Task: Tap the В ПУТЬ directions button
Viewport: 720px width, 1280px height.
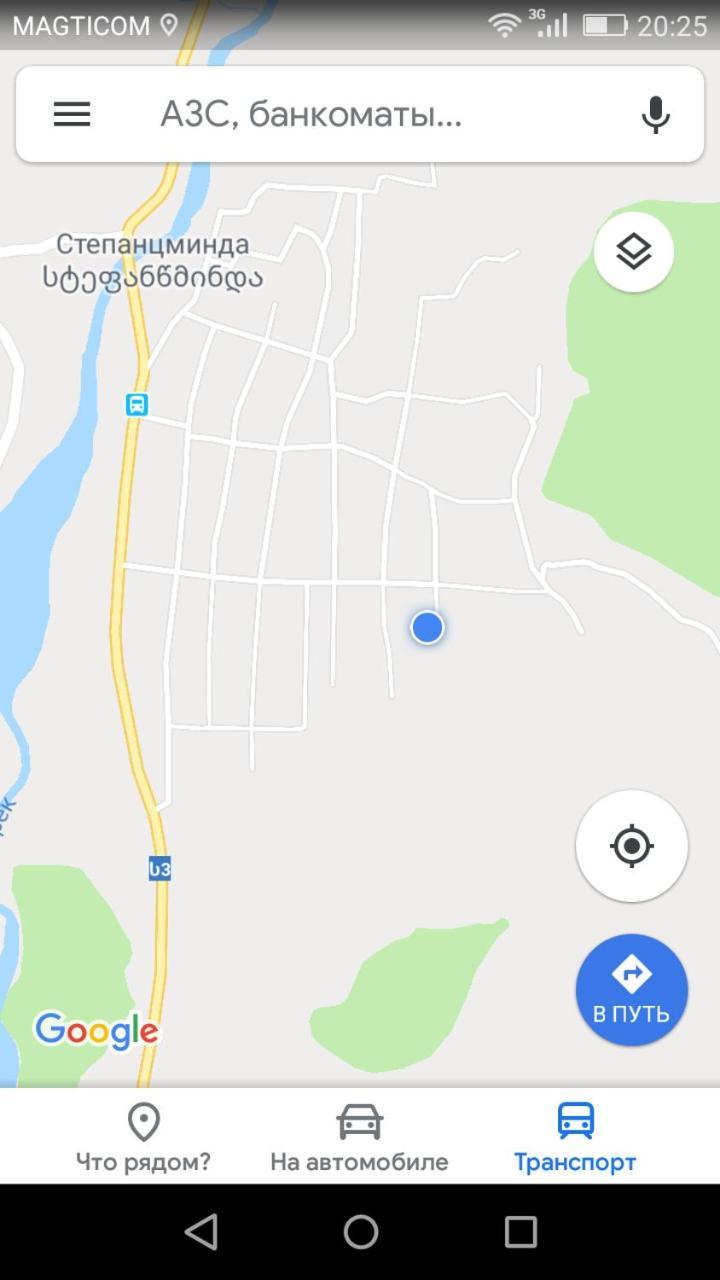Action: click(x=631, y=990)
